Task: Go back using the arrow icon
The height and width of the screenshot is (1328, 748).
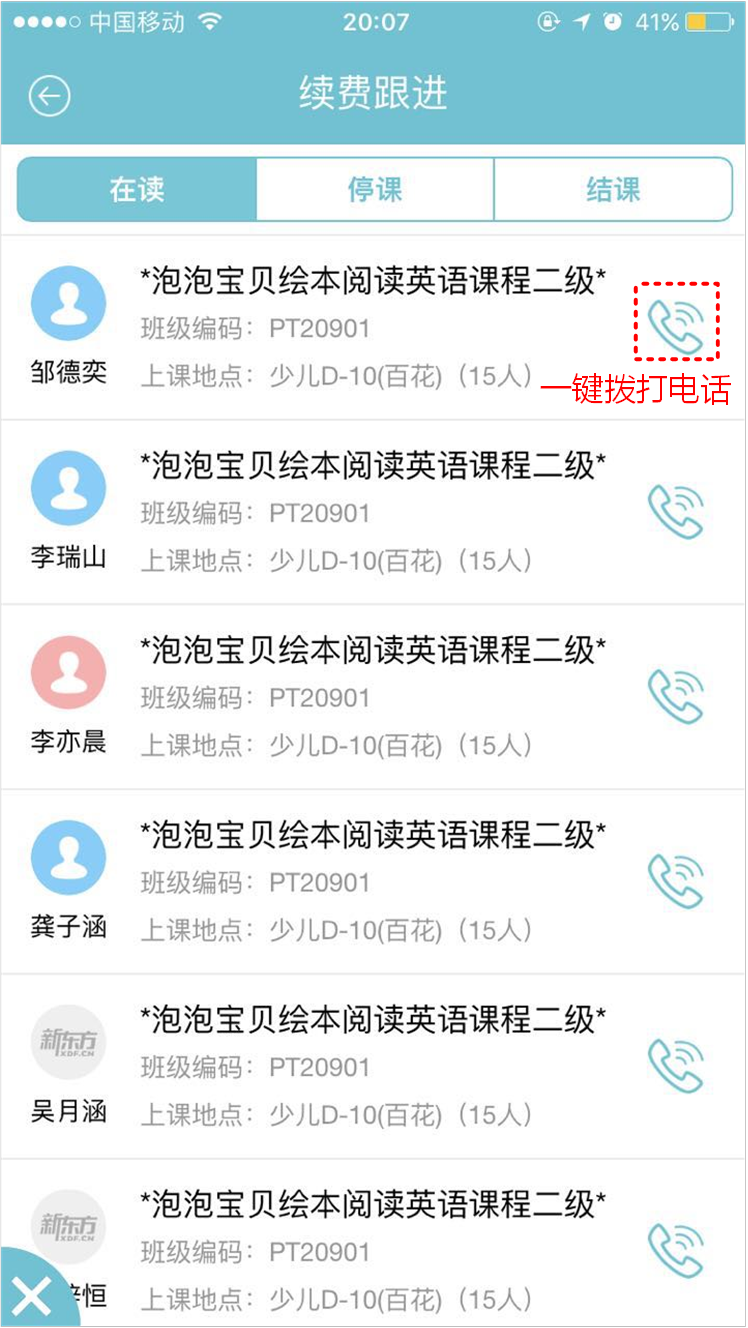Action: pos(49,96)
